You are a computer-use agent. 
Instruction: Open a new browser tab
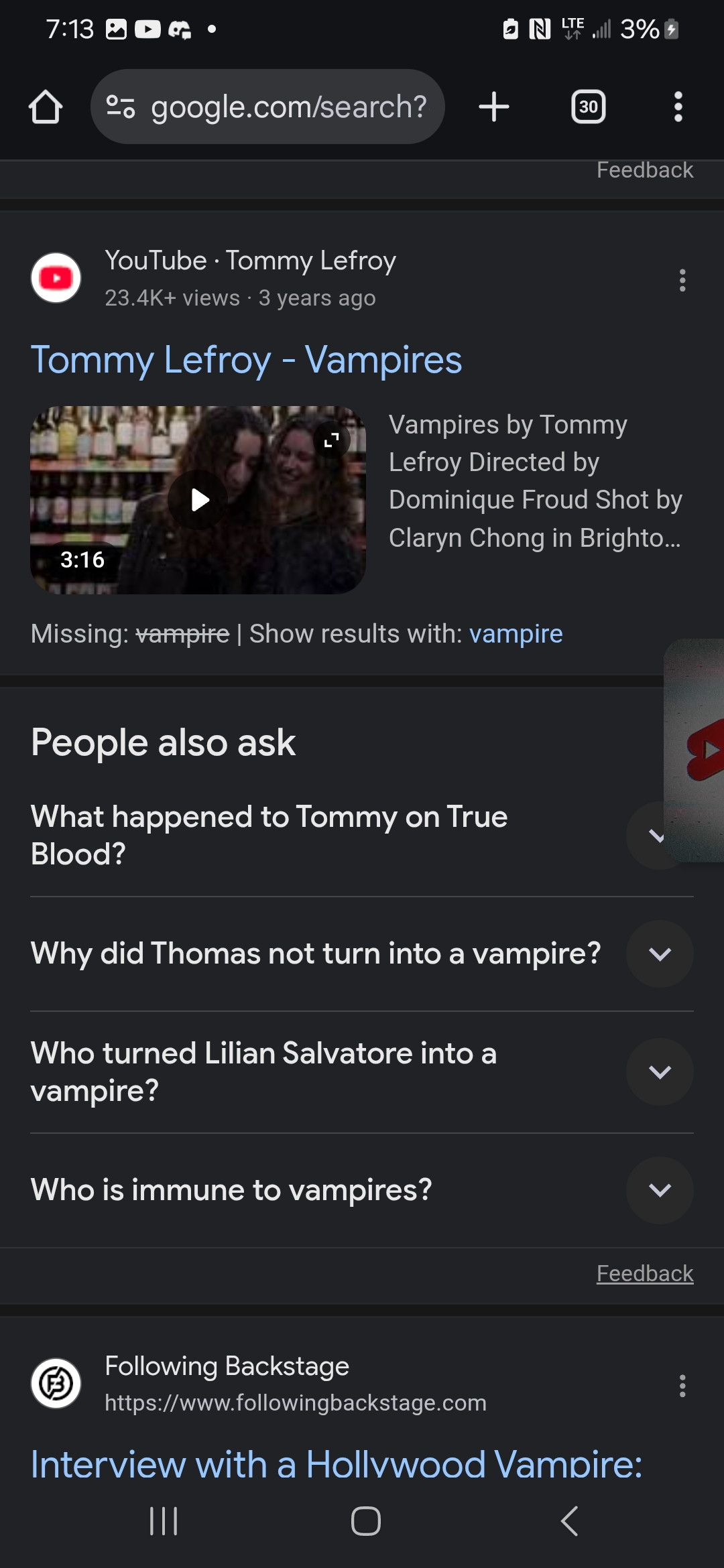pos(494,107)
